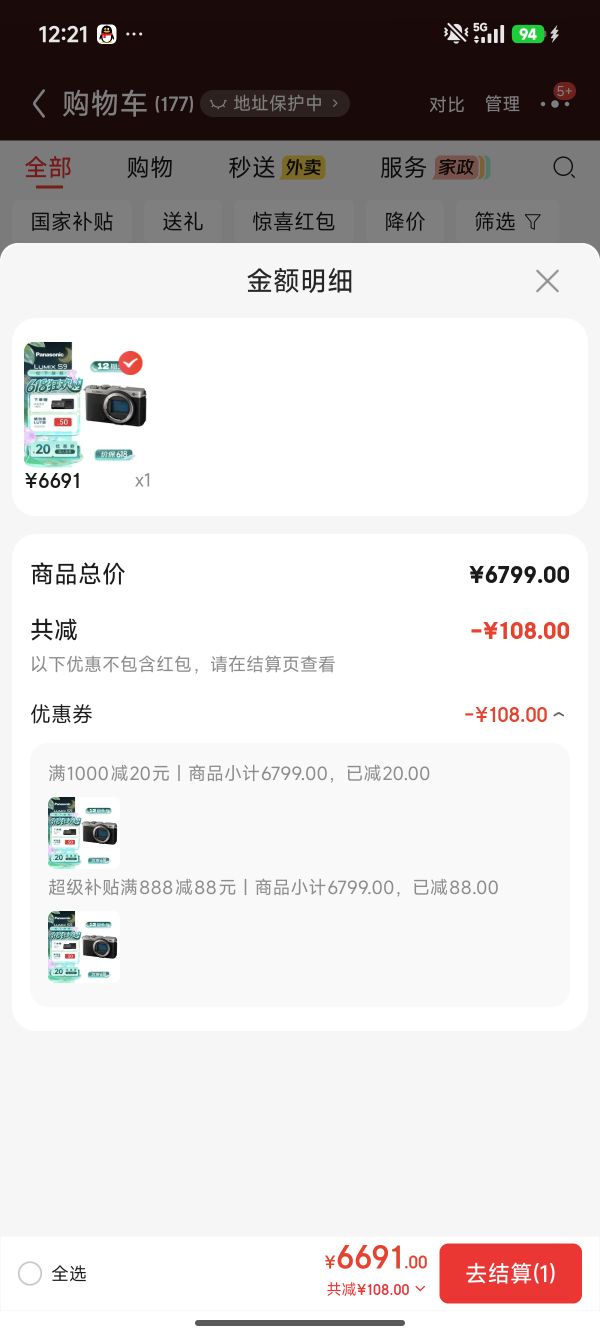This screenshot has width=600, height=1335.
Task: Open the camera under 超级补贴满888减88元 coupon
Action: click(x=84, y=946)
